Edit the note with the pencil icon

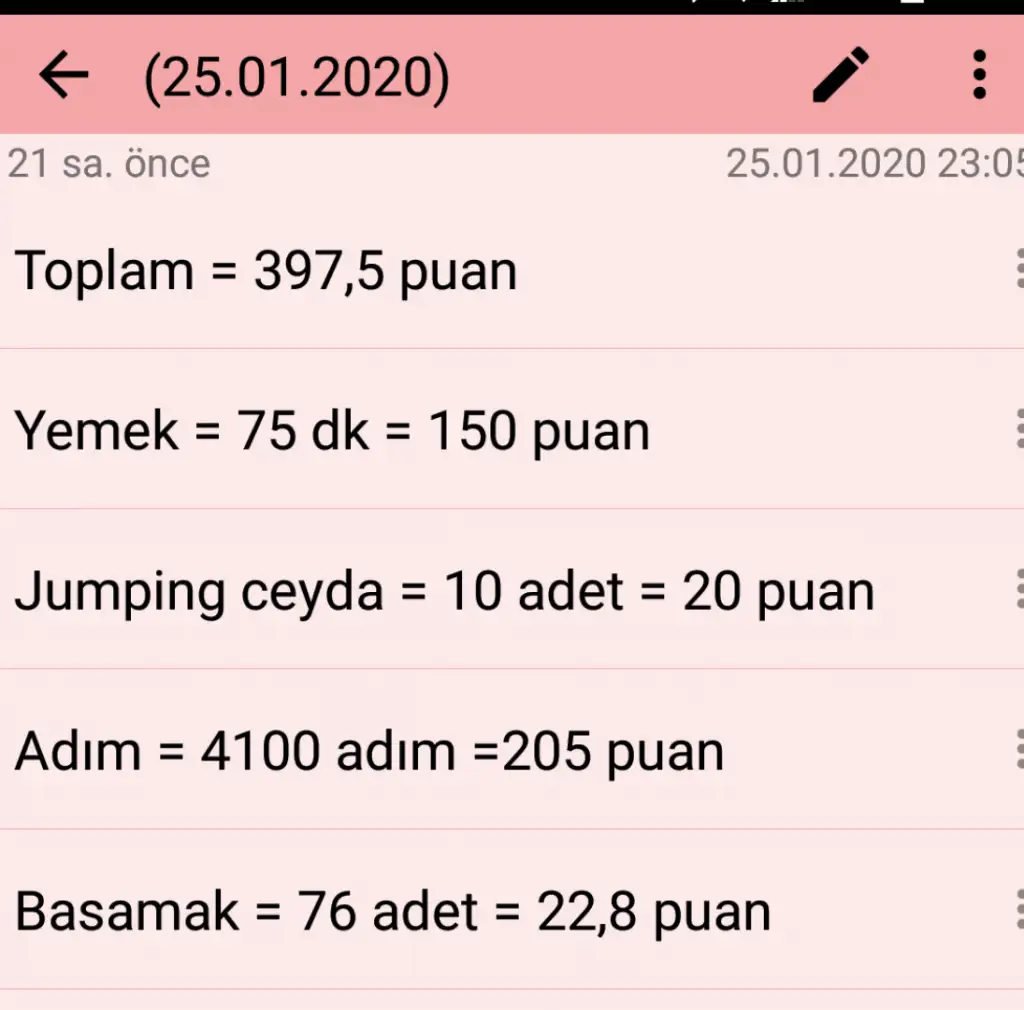(x=840, y=76)
